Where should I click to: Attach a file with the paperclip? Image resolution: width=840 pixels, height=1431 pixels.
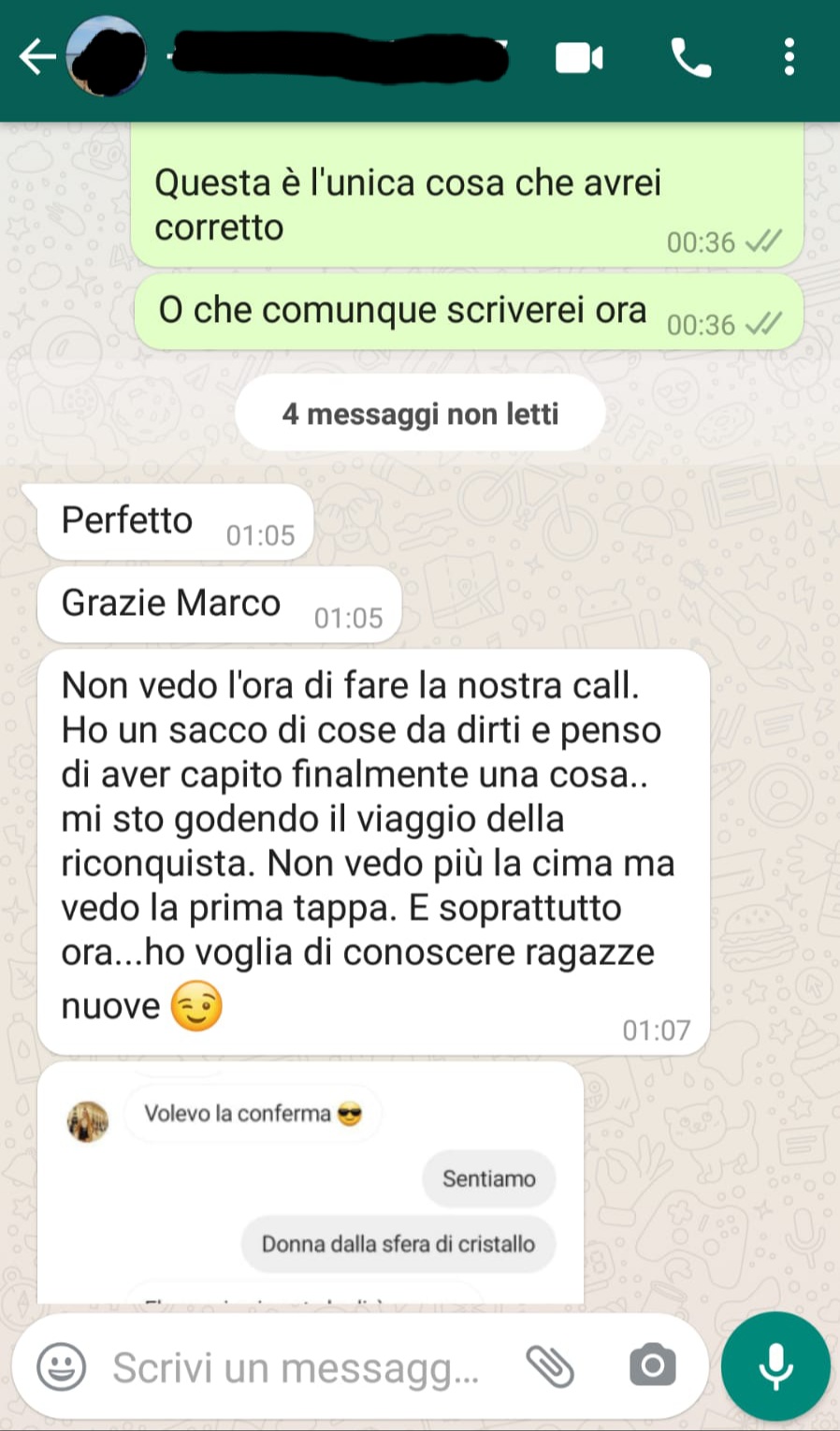click(550, 1366)
